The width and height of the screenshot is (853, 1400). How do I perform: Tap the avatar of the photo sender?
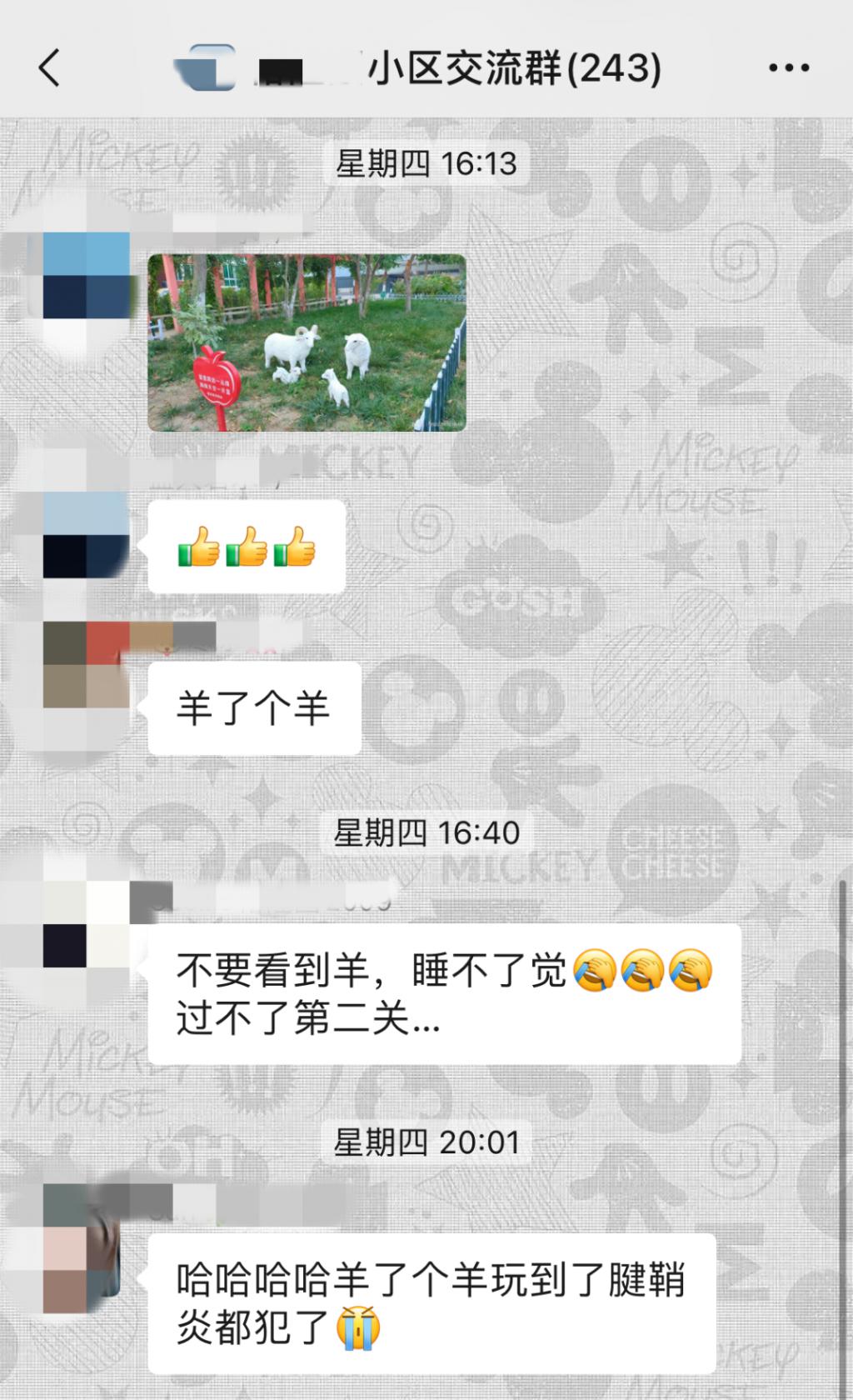pyautogui.click(x=87, y=277)
